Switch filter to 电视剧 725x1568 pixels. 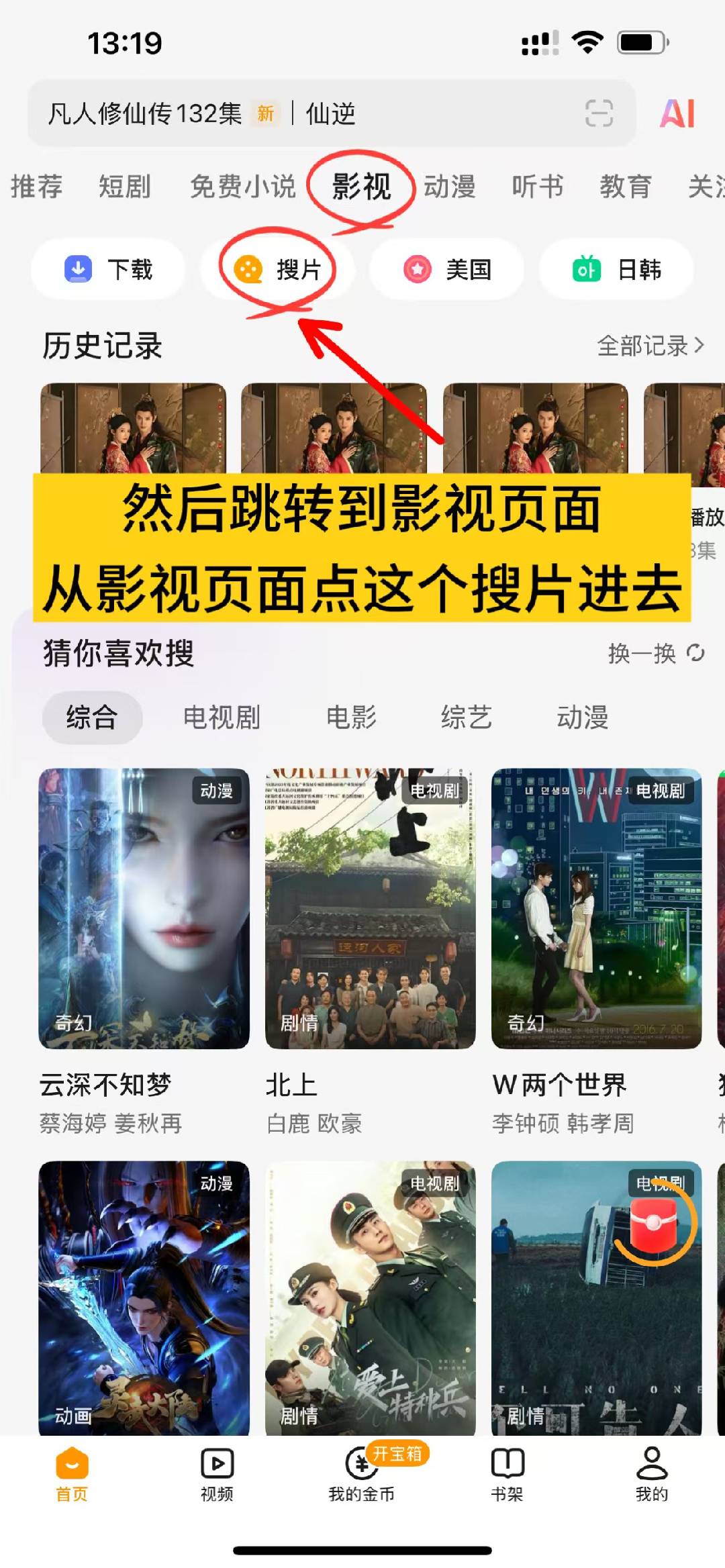[221, 718]
